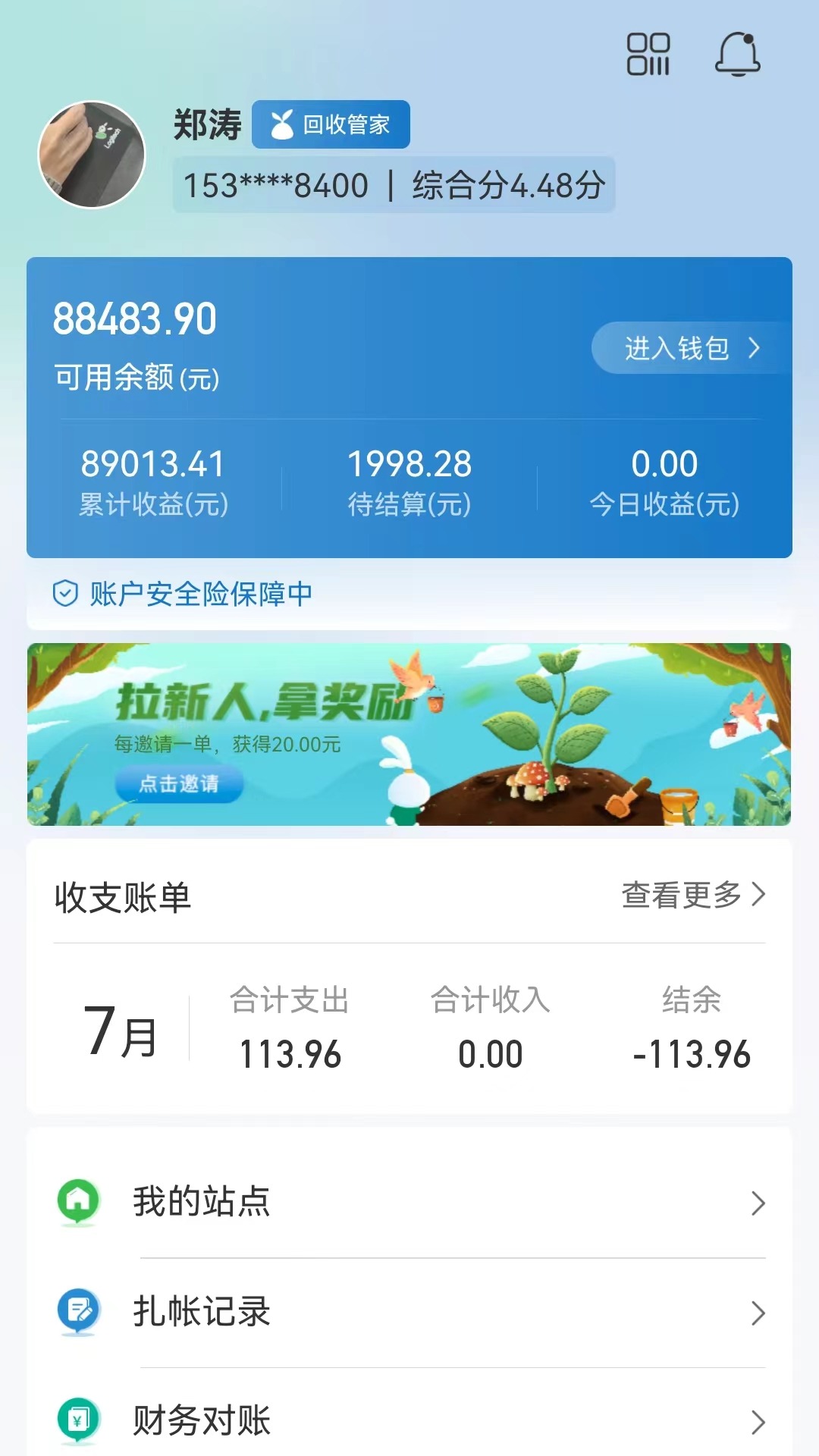This screenshot has height=1456, width=819.
Task: Open the 财务对账 row arrow
Action: (x=756, y=1420)
